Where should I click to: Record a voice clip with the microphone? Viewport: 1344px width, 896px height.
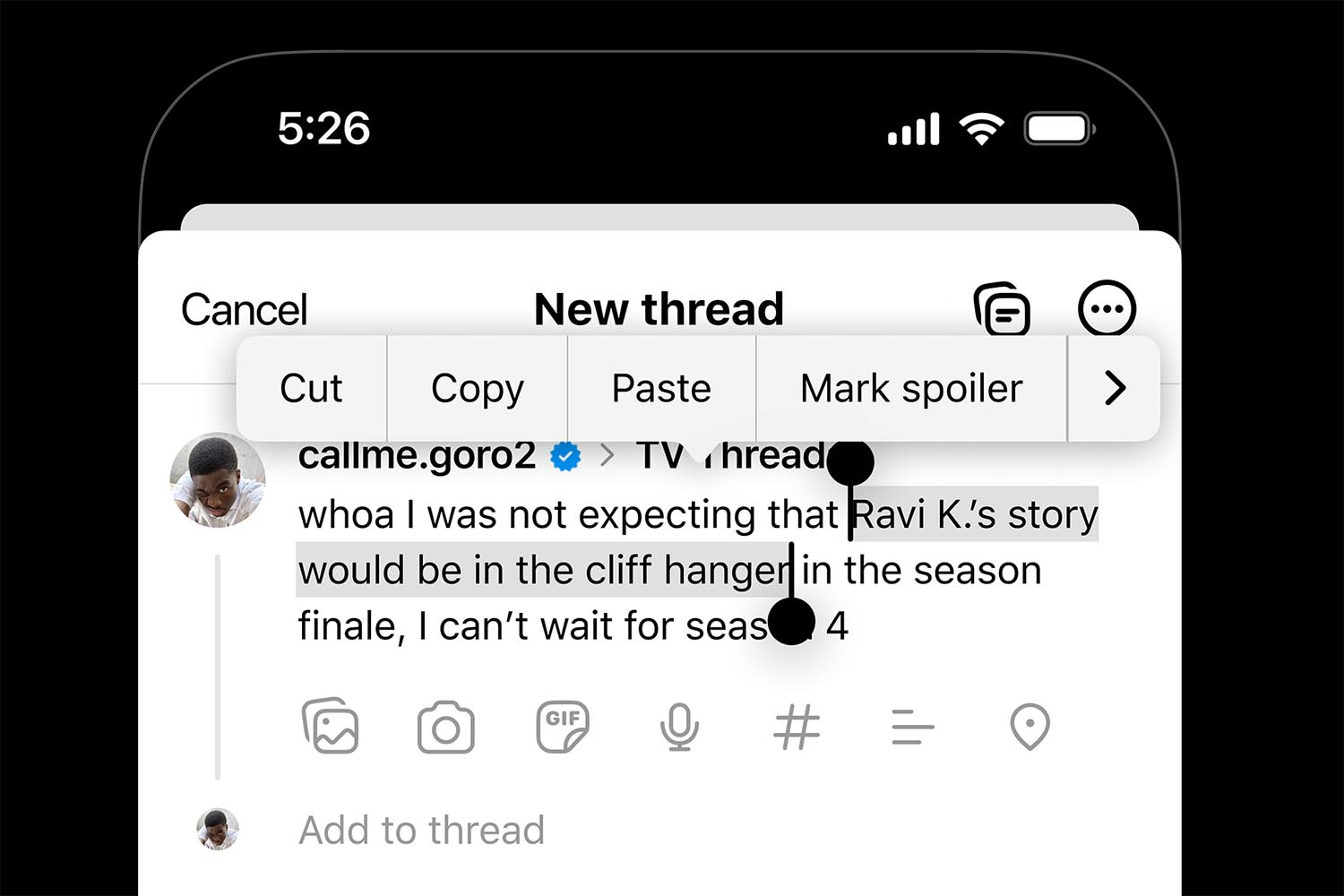pyautogui.click(x=679, y=727)
